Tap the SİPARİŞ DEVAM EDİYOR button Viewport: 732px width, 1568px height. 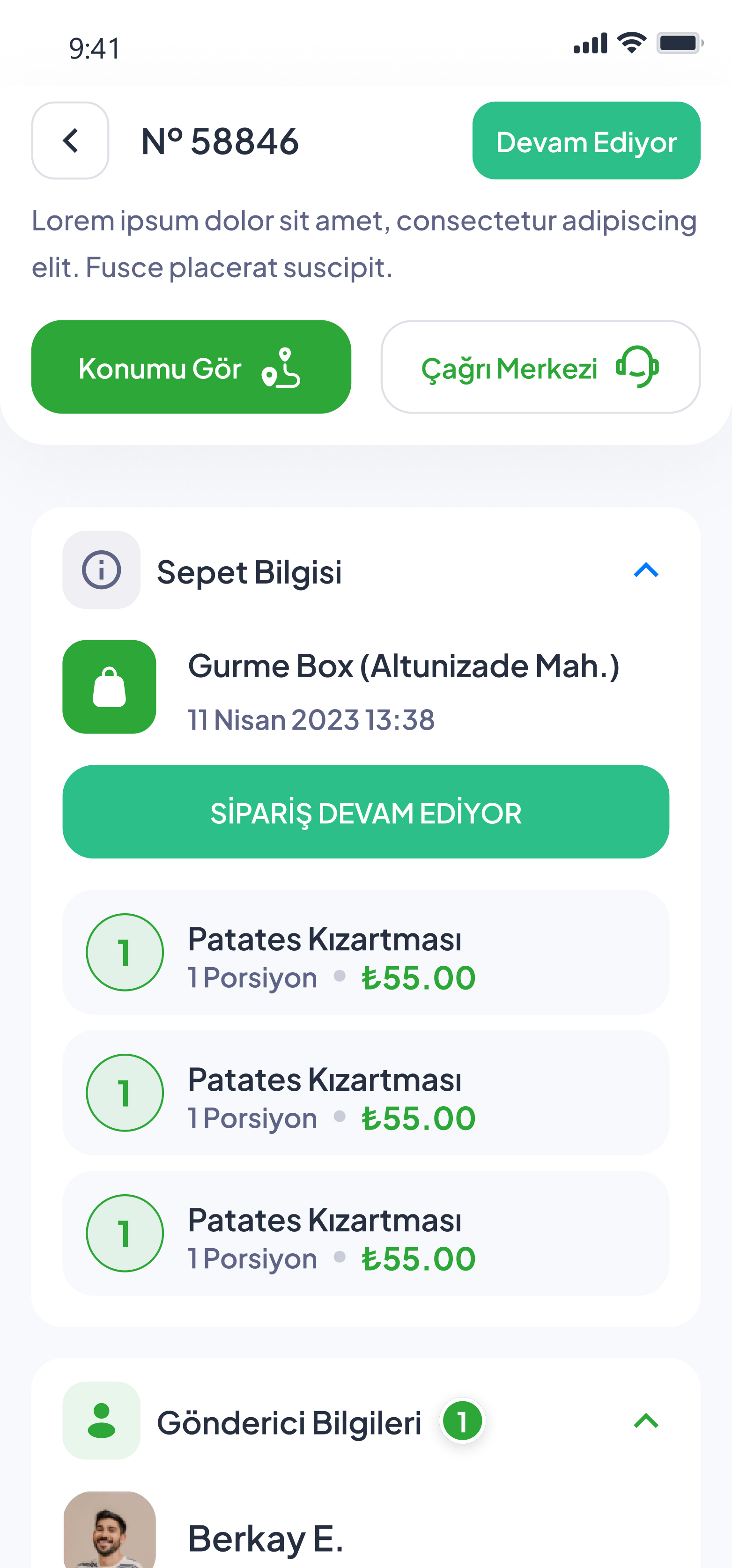pos(366,812)
